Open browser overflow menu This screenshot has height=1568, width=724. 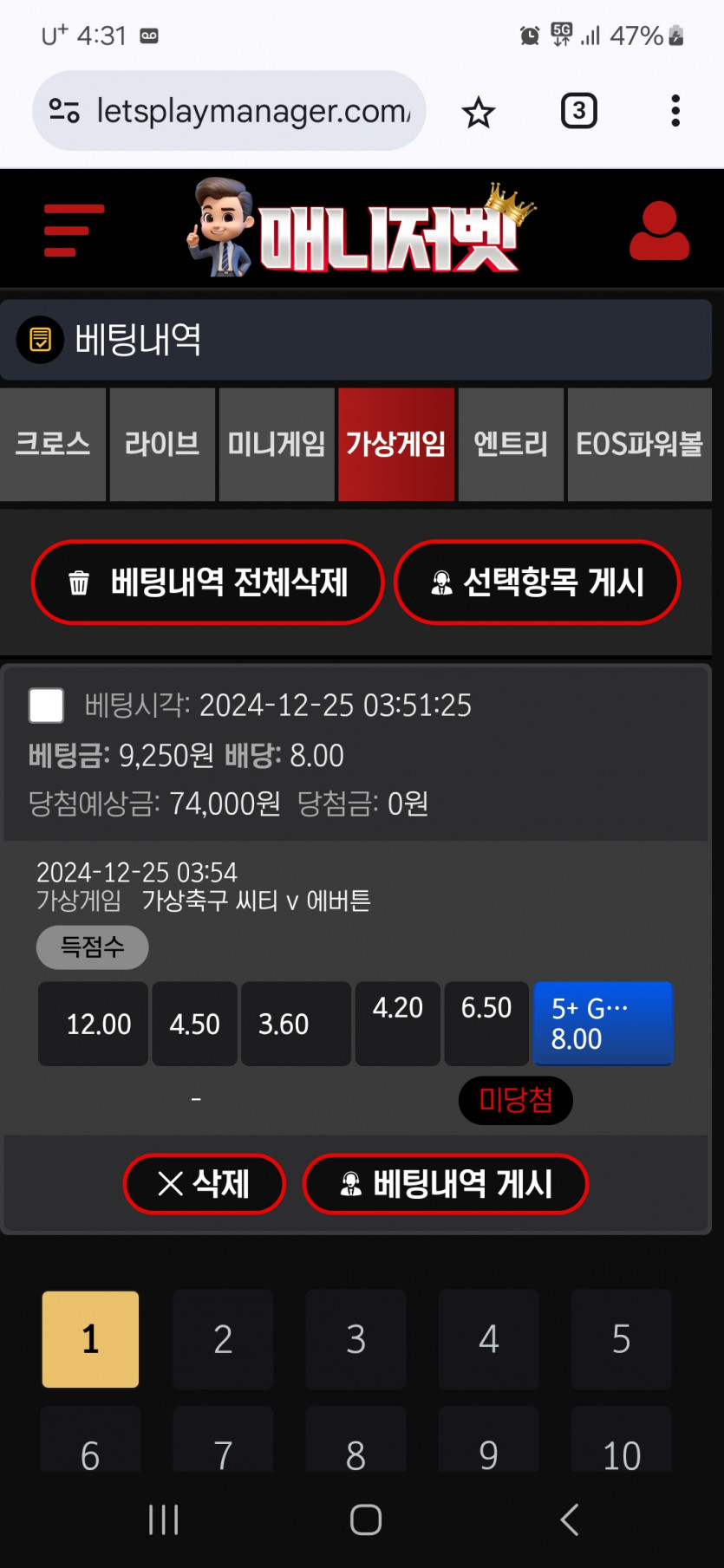click(675, 111)
